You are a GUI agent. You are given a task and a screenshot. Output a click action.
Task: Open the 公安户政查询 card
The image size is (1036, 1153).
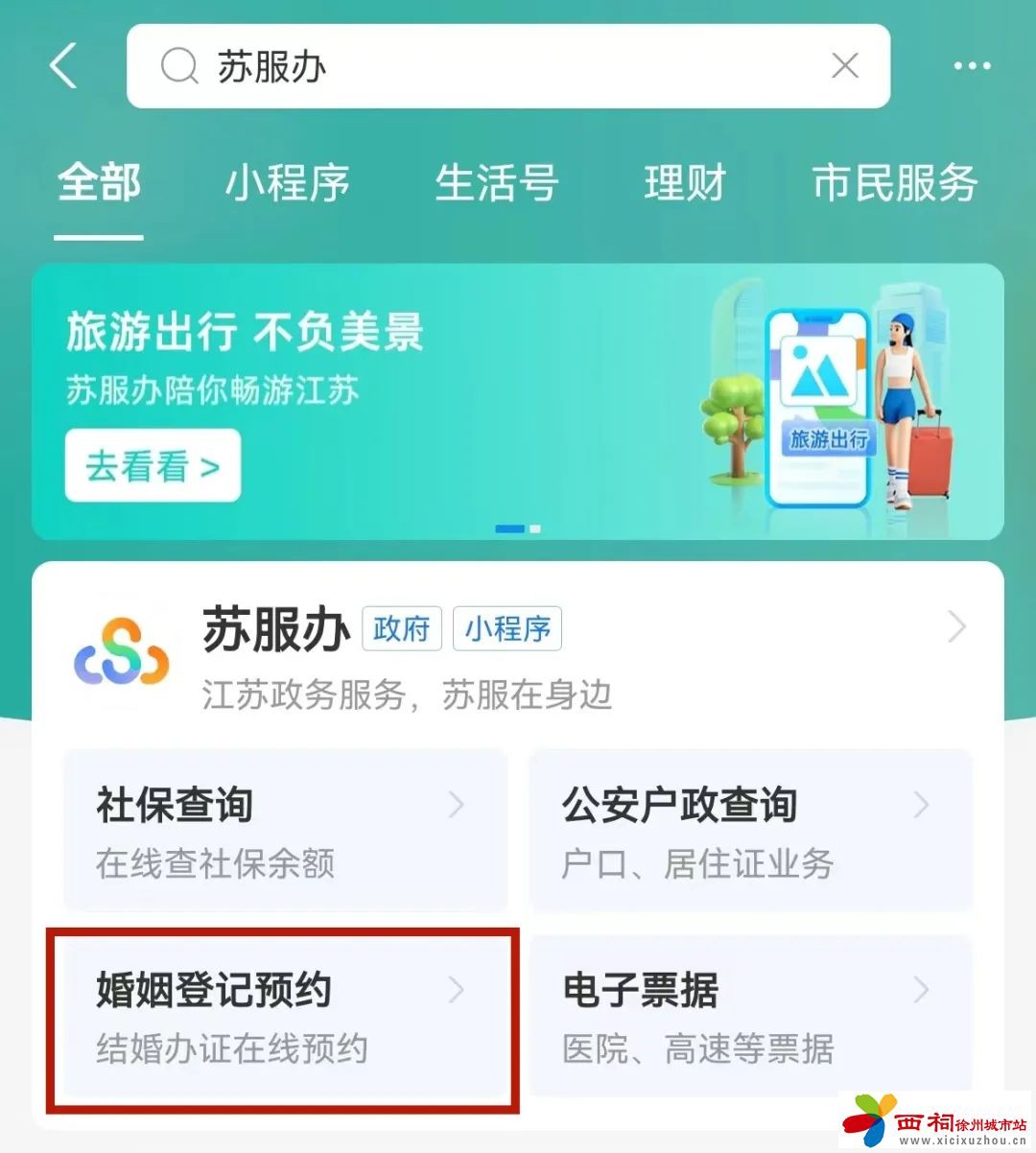pyautogui.click(x=750, y=831)
